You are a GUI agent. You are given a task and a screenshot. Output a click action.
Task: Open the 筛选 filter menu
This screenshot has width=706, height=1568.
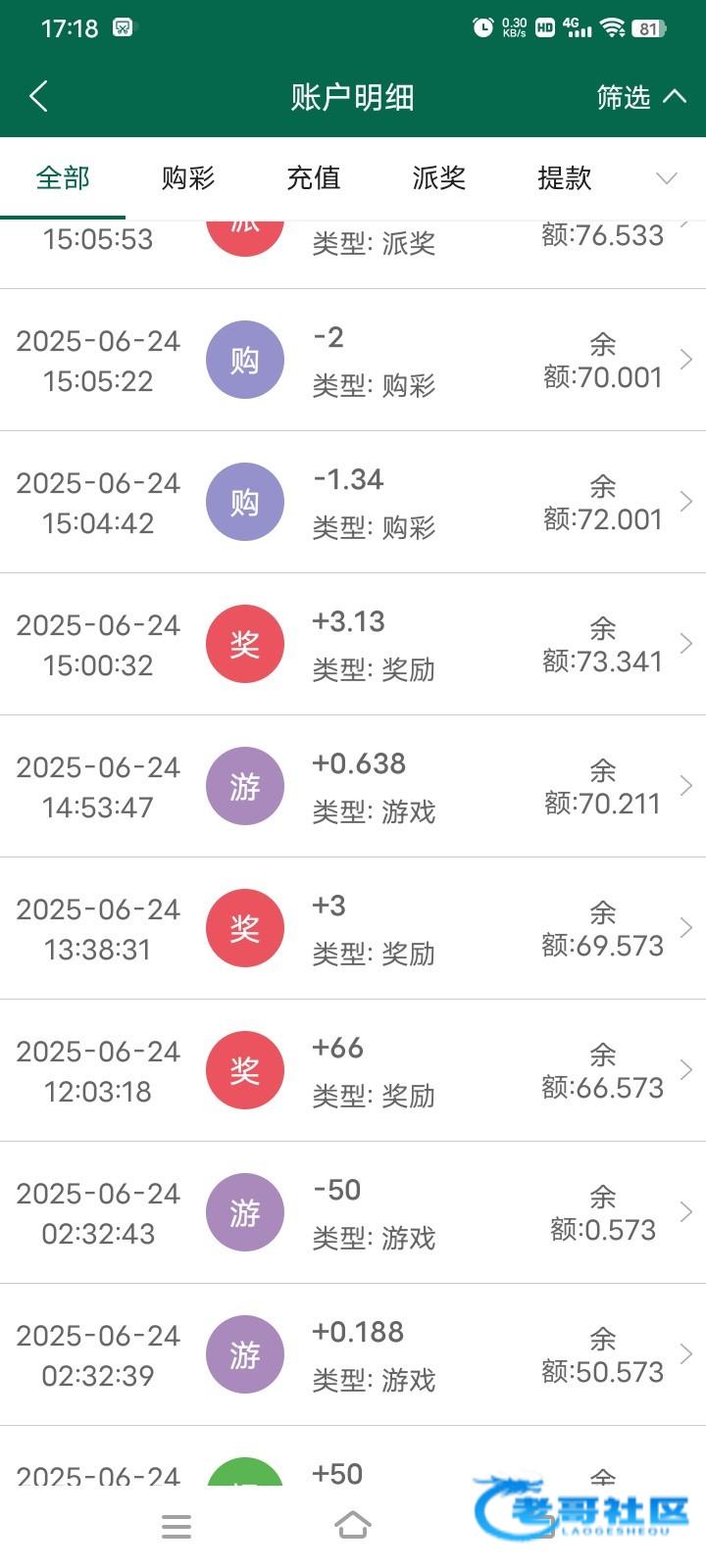(640, 96)
